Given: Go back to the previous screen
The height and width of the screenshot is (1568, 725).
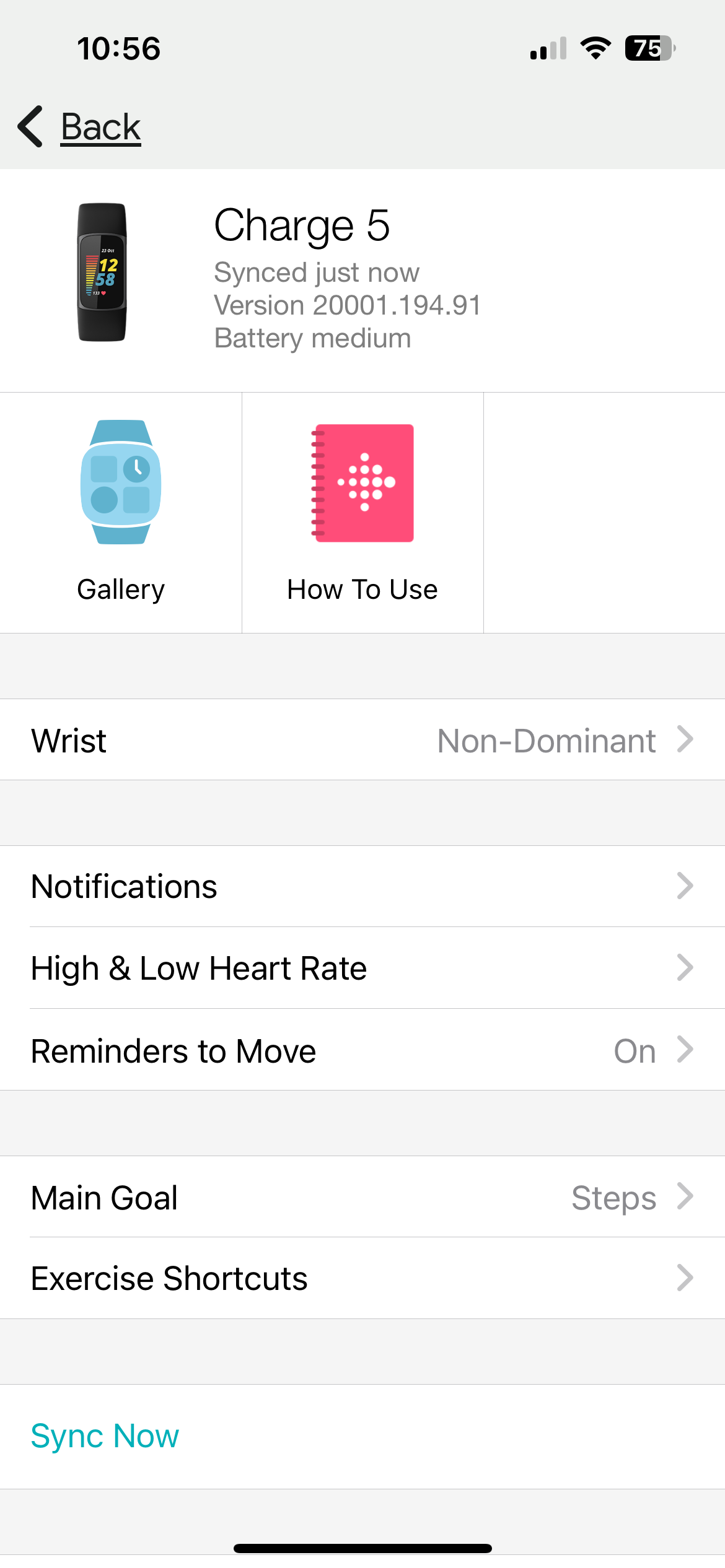Looking at the screenshot, I should 81,127.
